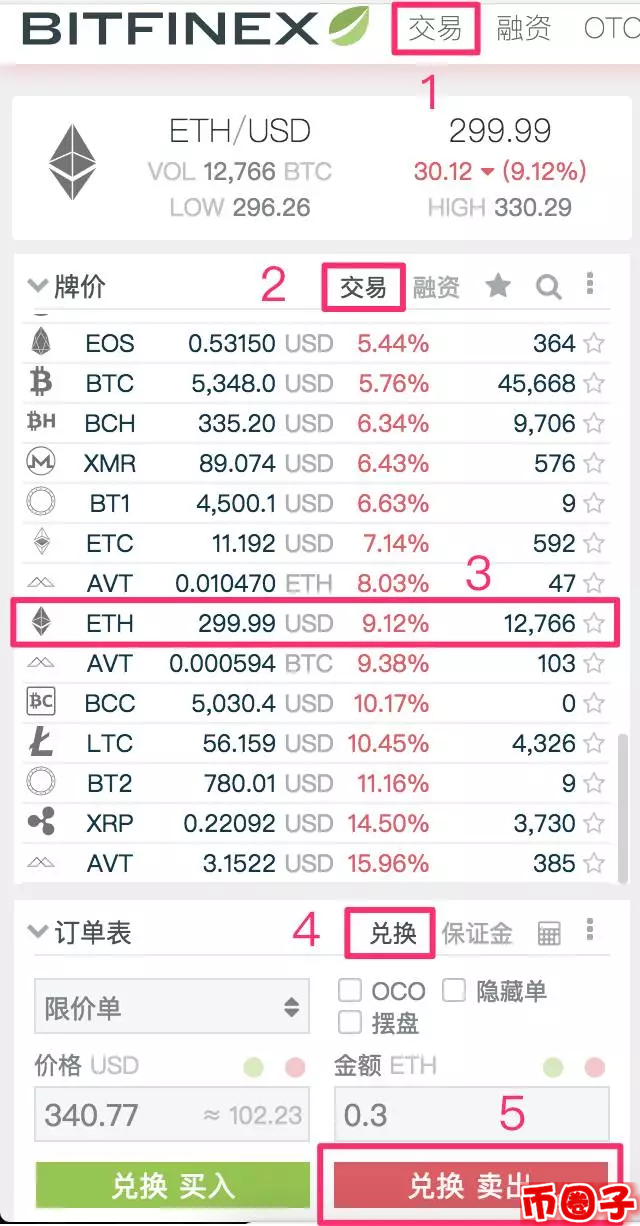
Task: Collapse the 牌价 panel
Action: point(38,286)
